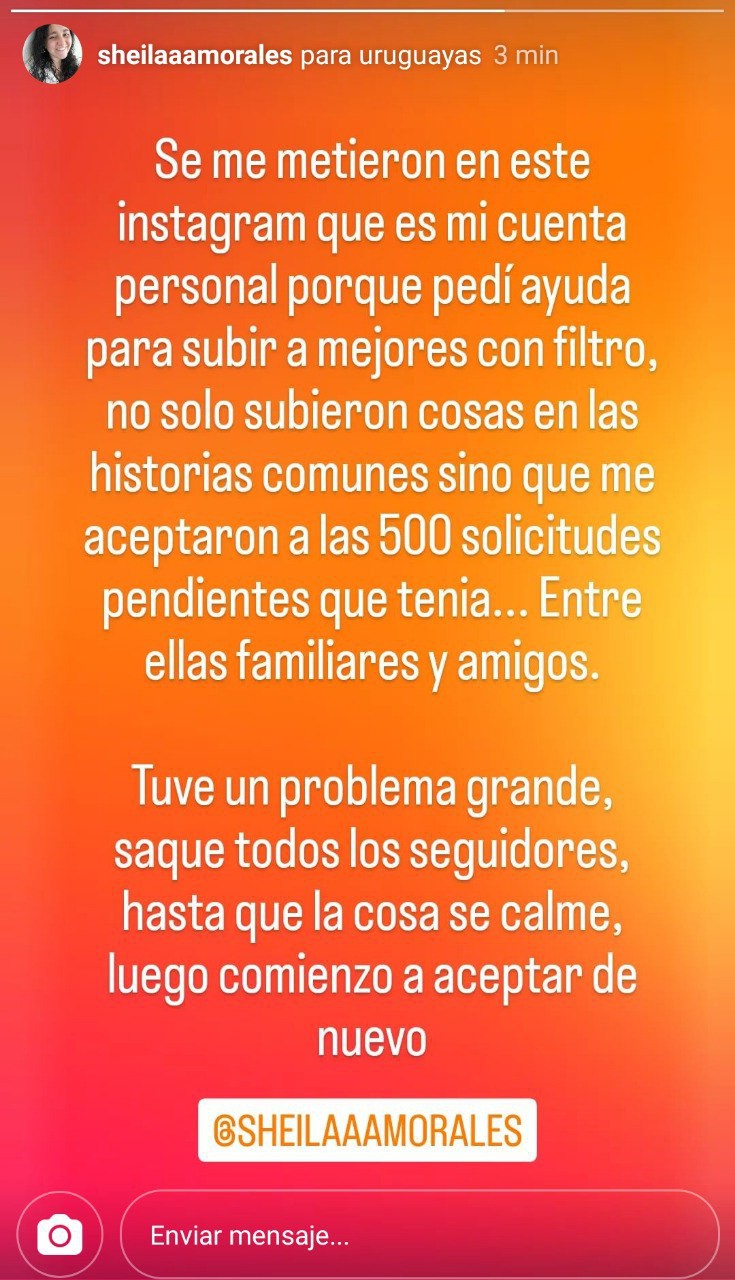Focus the Enviar mensaje field
The width and height of the screenshot is (735, 1280).
point(419,1235)
